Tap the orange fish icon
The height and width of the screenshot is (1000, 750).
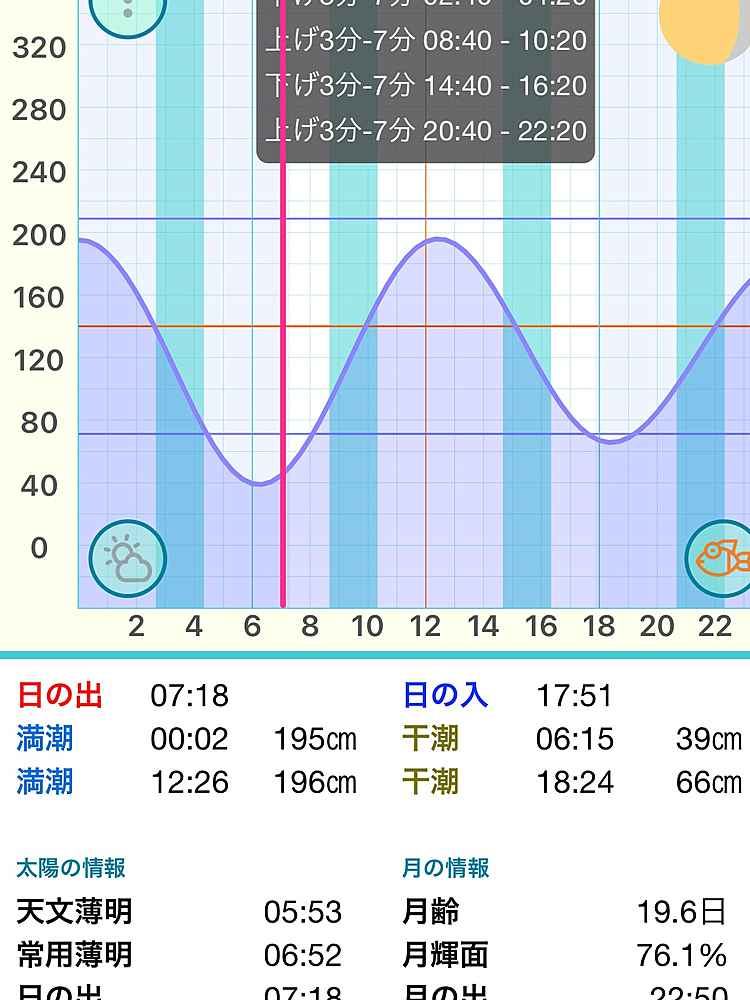click(720, 559)
